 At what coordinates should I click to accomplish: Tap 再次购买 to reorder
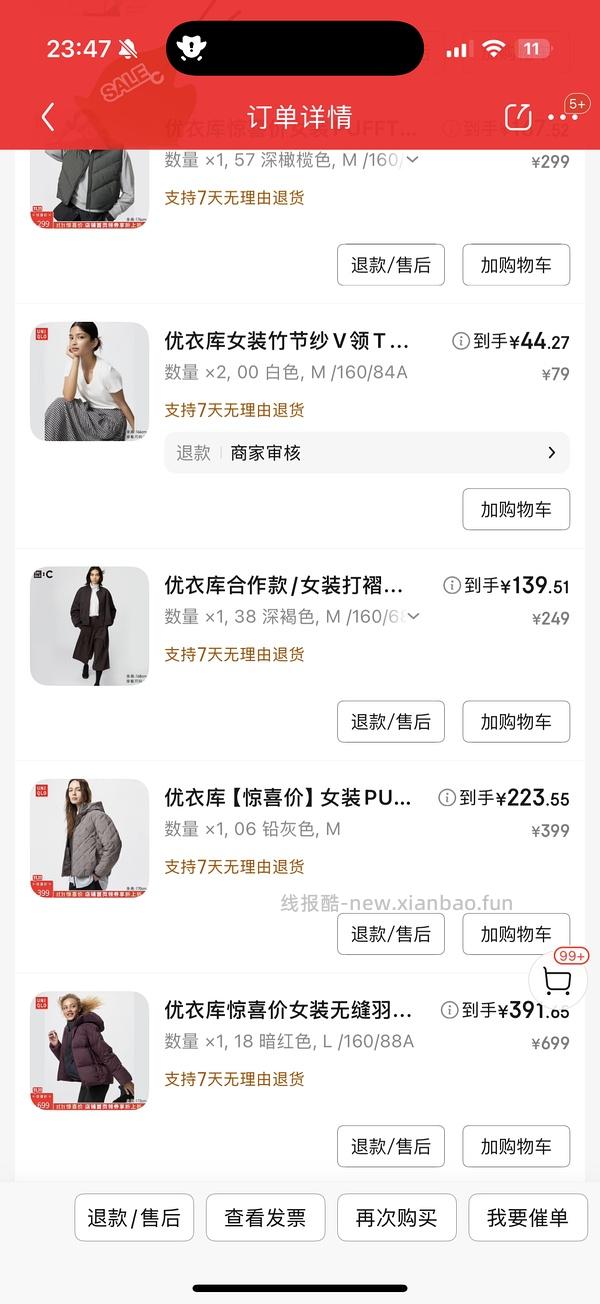click(x=396, y=1218)
